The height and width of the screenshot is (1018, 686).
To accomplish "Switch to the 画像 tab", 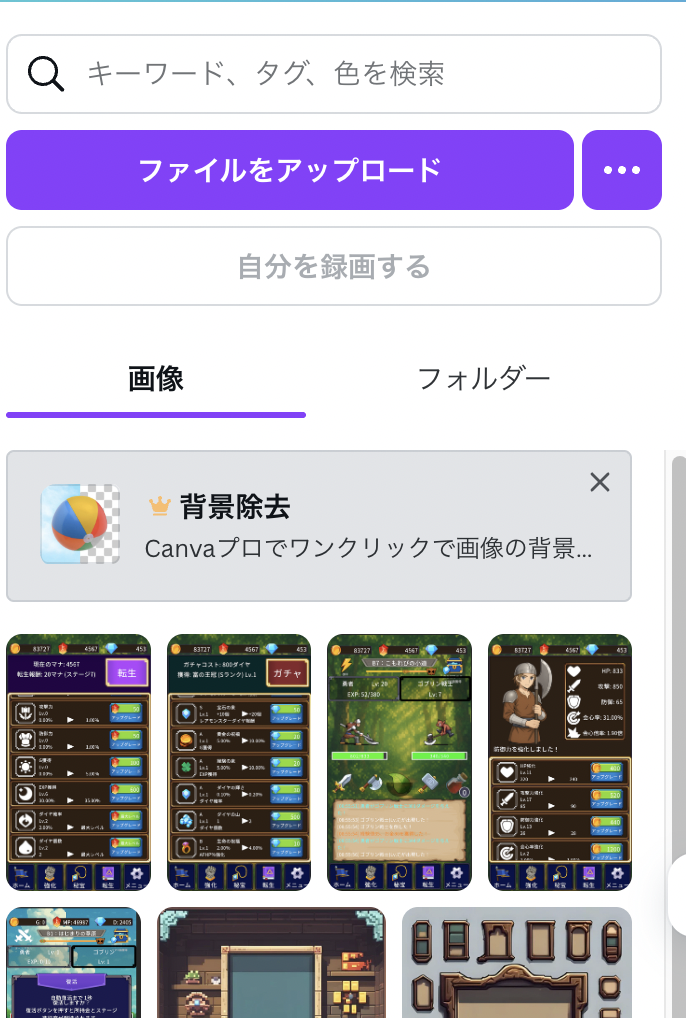I will (156, 379).
